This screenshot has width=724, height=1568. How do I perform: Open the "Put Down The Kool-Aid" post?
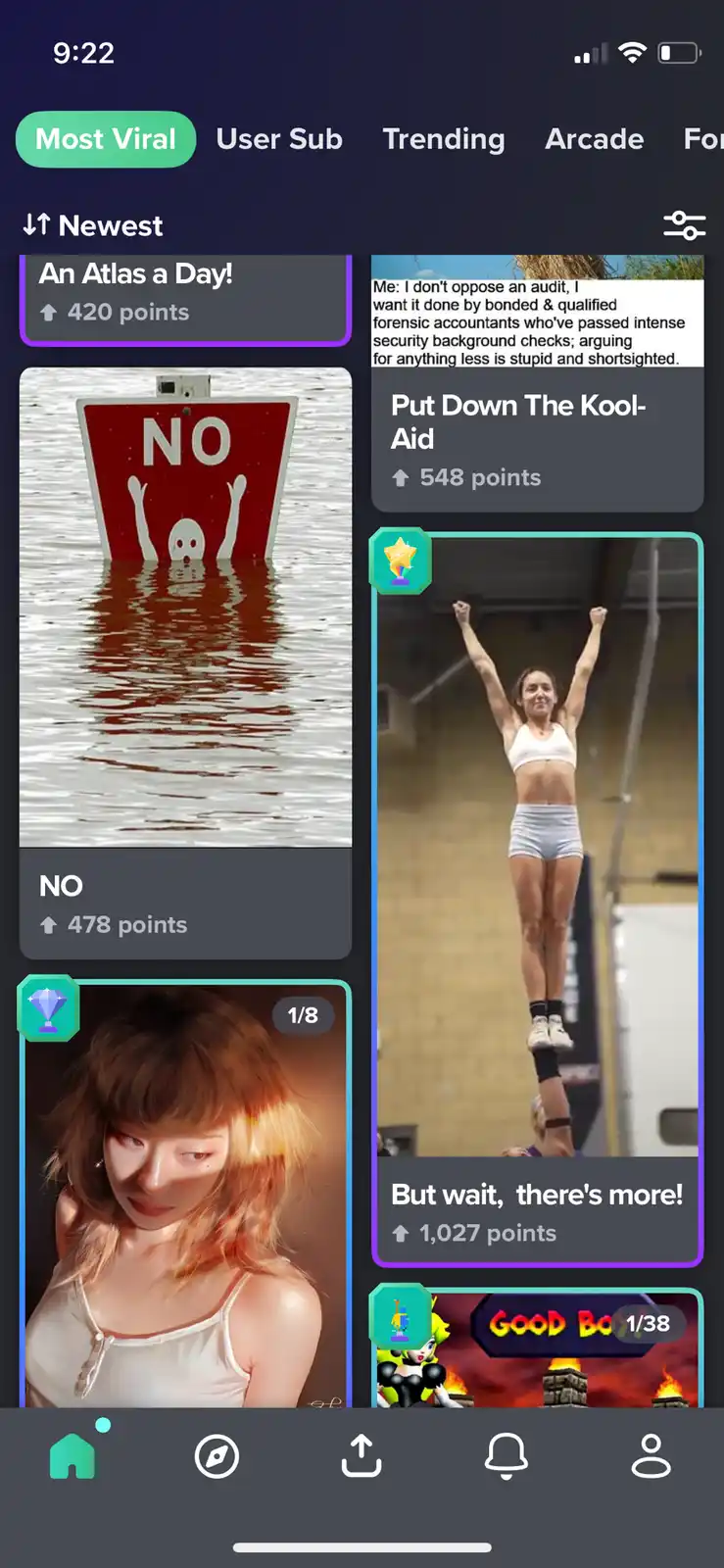(x=537, y=383)
